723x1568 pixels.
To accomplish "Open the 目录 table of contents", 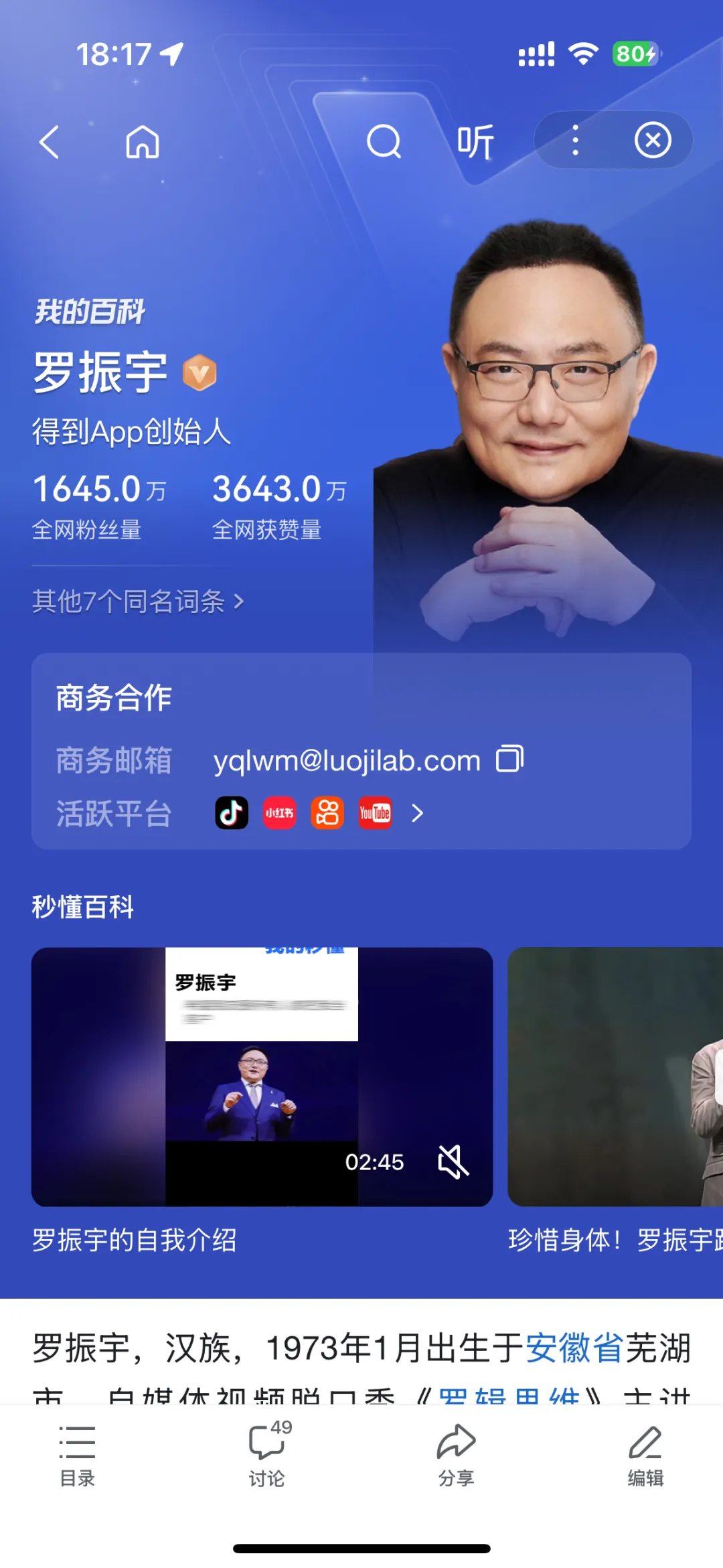I will point(77,1453).
